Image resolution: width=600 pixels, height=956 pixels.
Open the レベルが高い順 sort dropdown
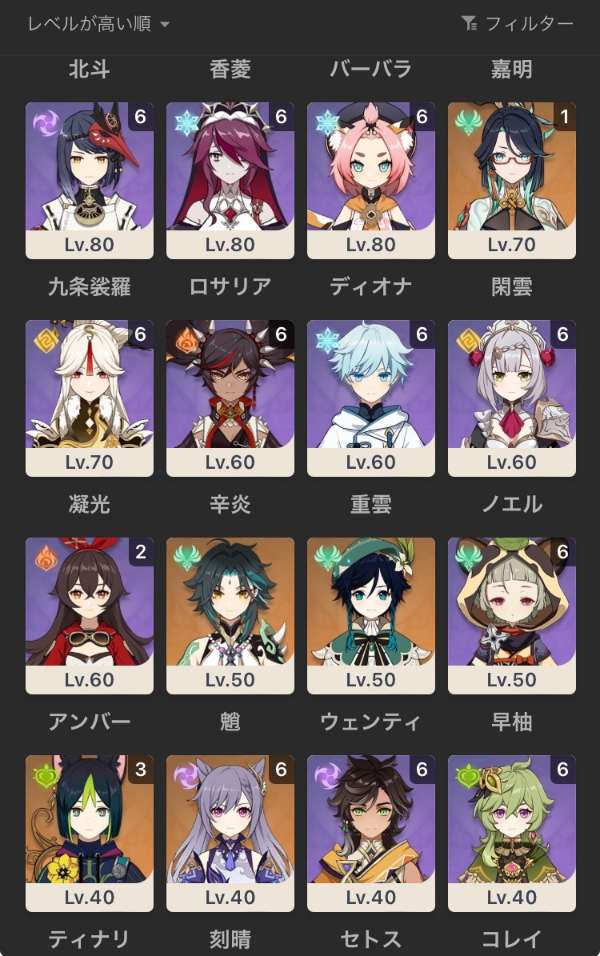(98, 23)
